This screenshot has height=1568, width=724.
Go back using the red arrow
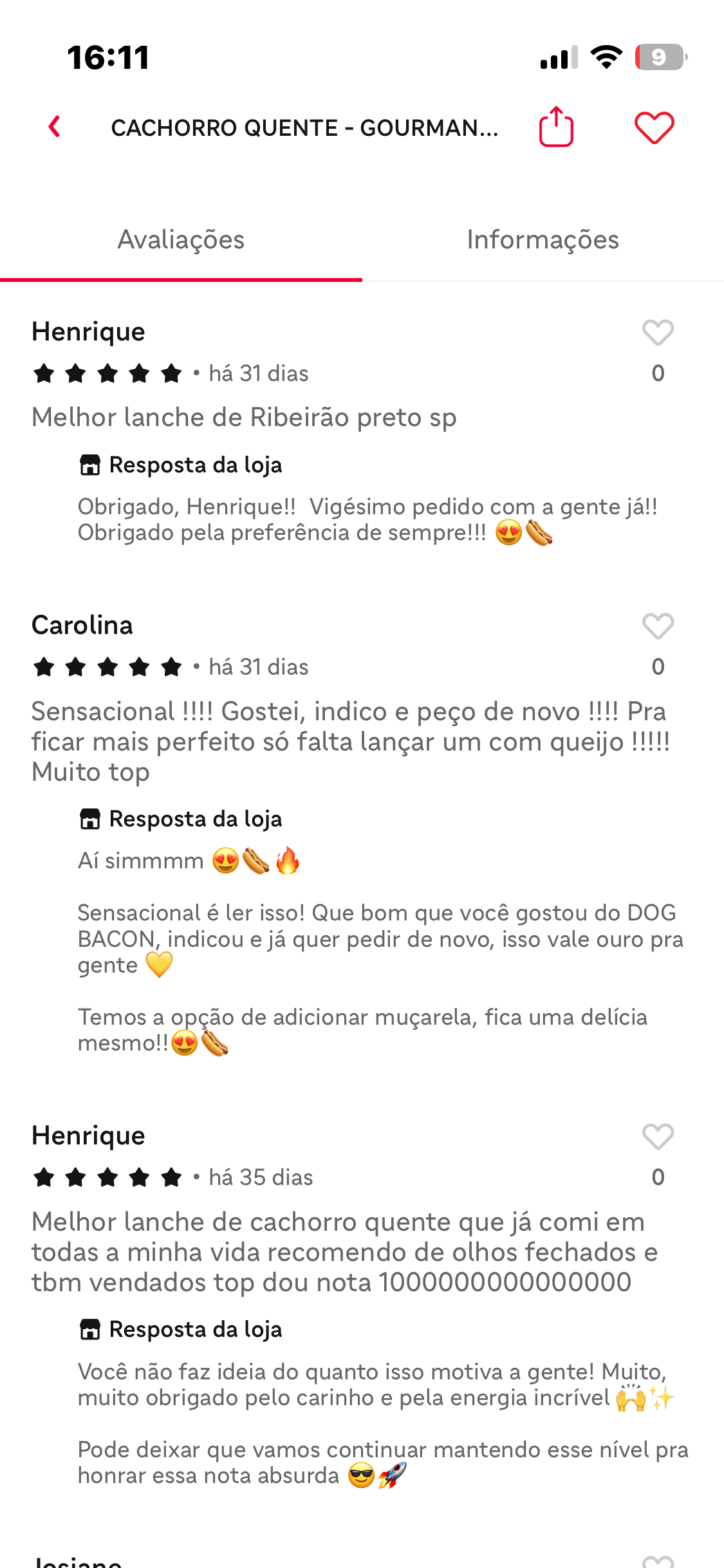click(x=55, y=127)
